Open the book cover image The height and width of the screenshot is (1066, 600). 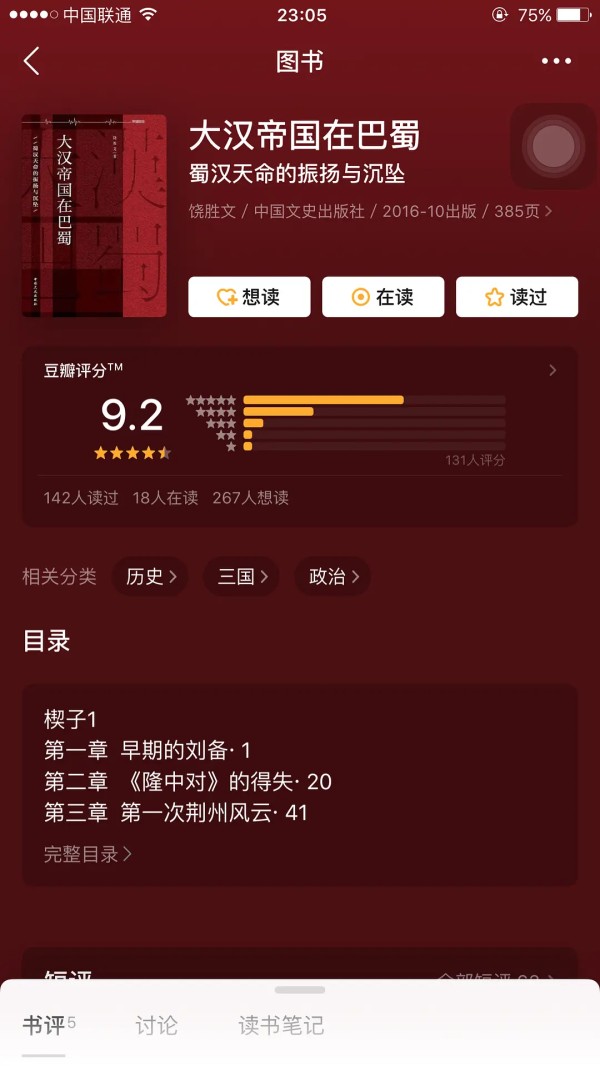[94, 215]
